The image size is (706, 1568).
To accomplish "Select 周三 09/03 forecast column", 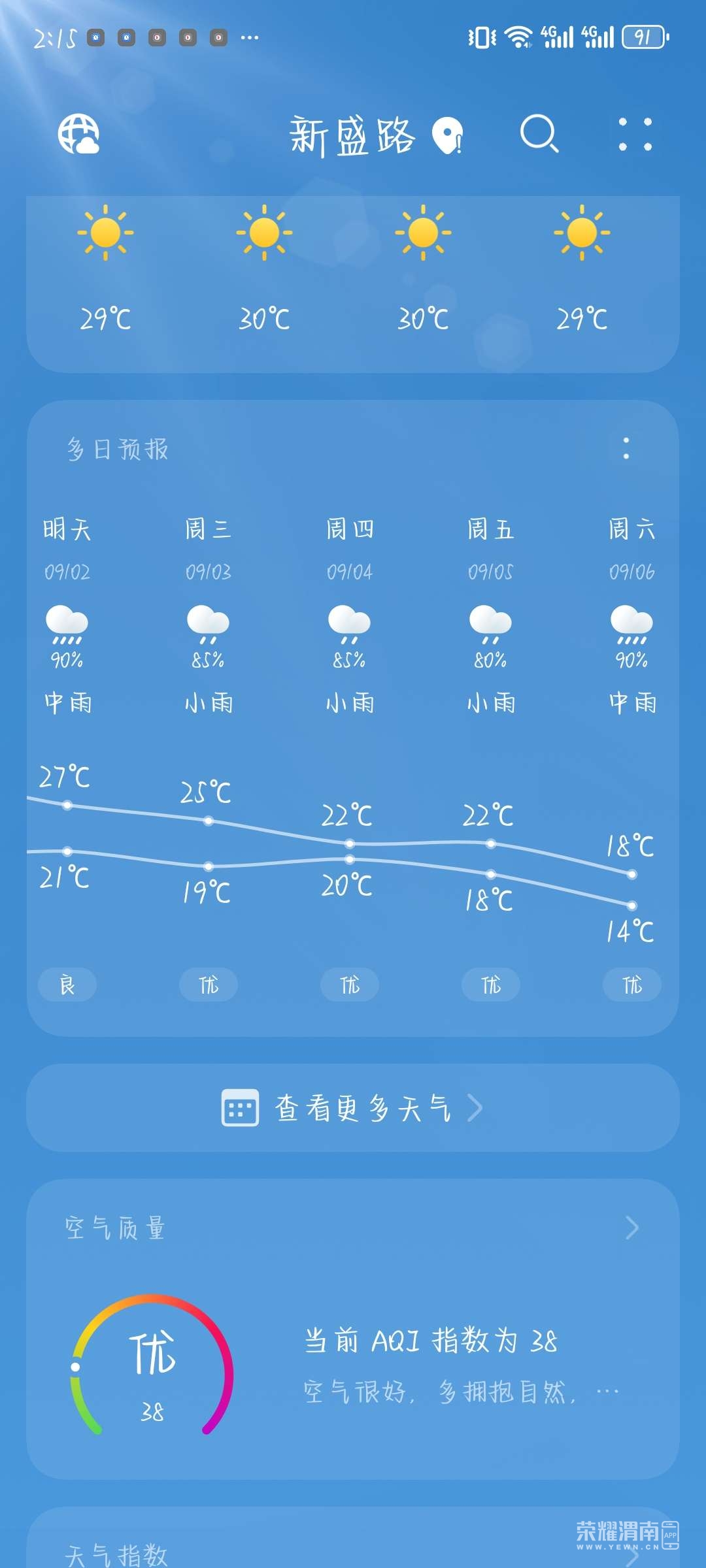I will pyautogui.click(x=209, y=614).
